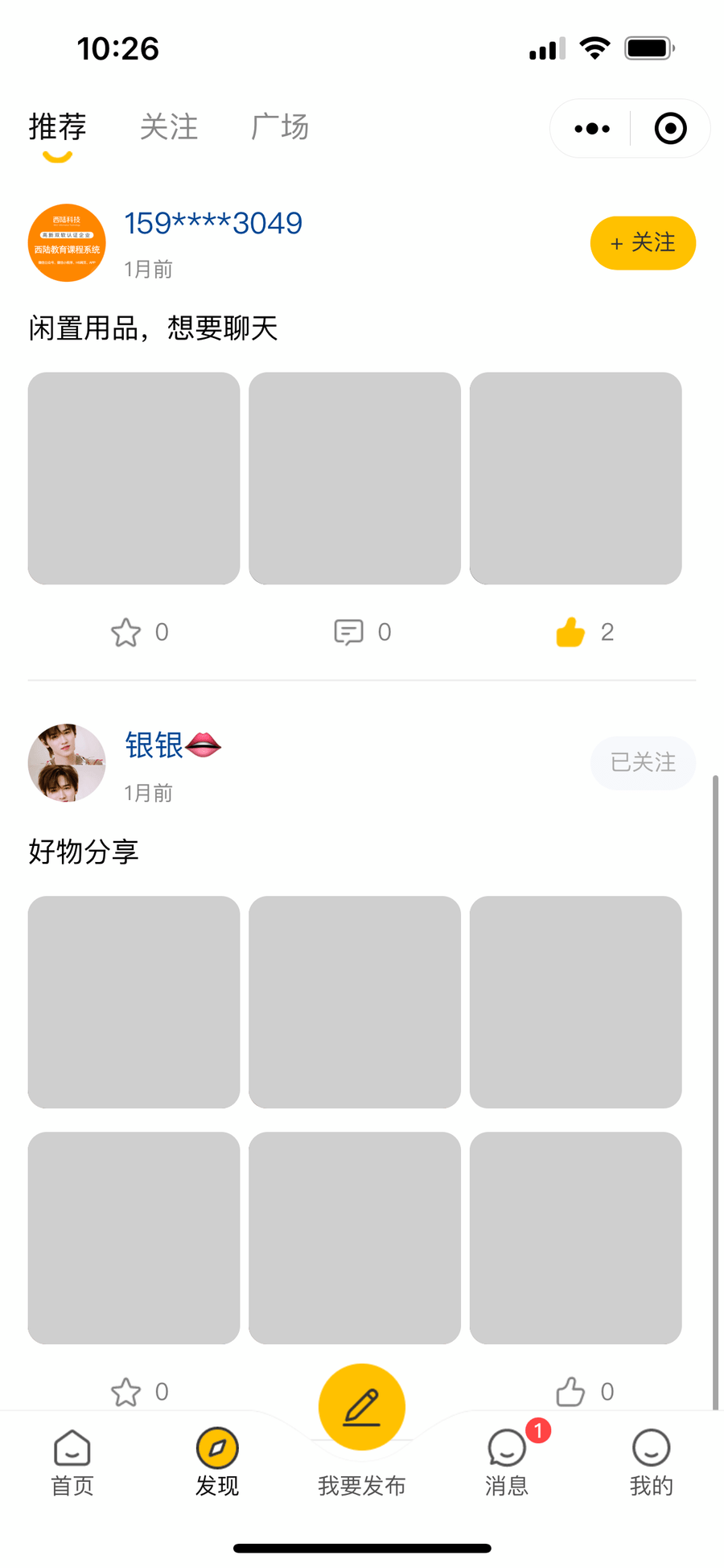Click the 发现 compass icon
The height and width of the screenshot is (1568, 724).
click(216, 1448)
